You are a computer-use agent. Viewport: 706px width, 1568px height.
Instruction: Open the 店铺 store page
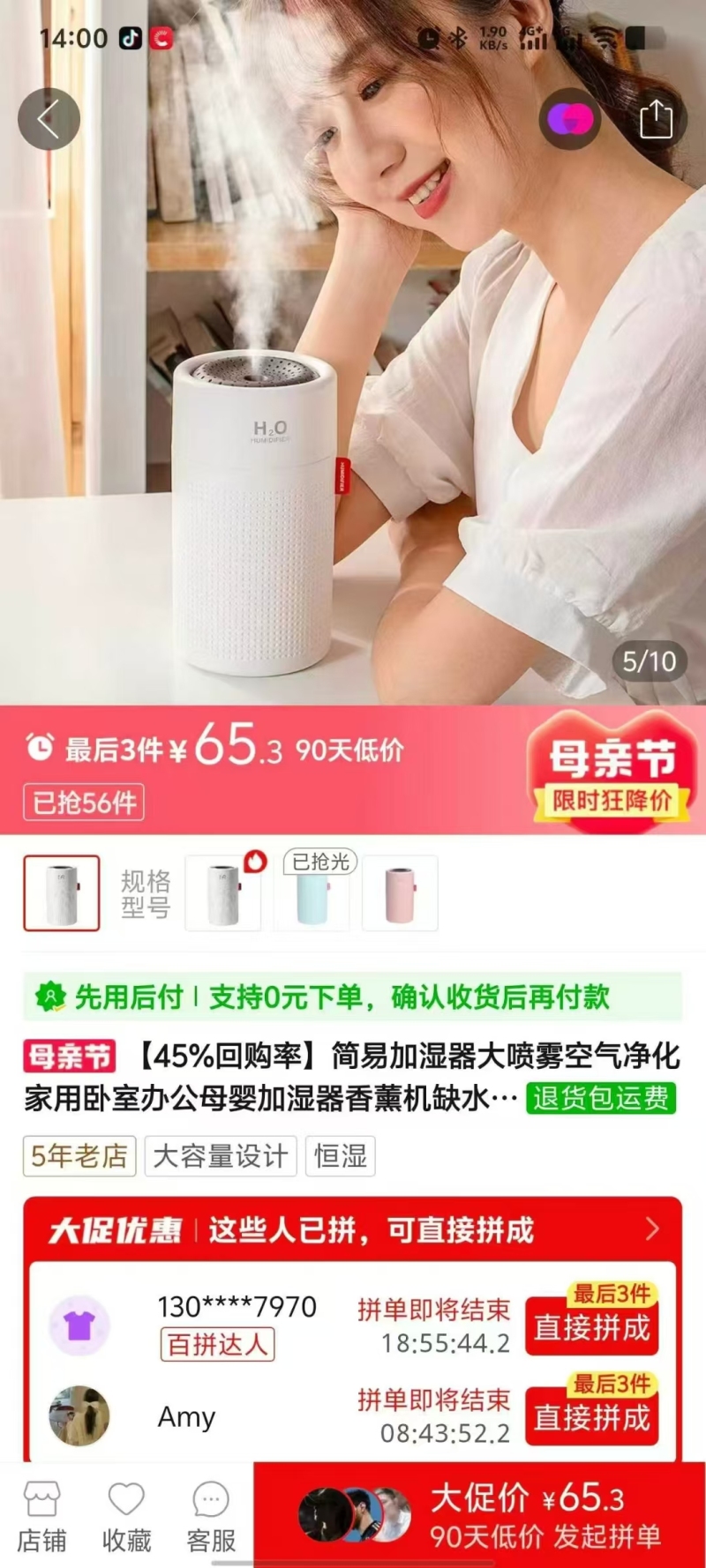41,1517
